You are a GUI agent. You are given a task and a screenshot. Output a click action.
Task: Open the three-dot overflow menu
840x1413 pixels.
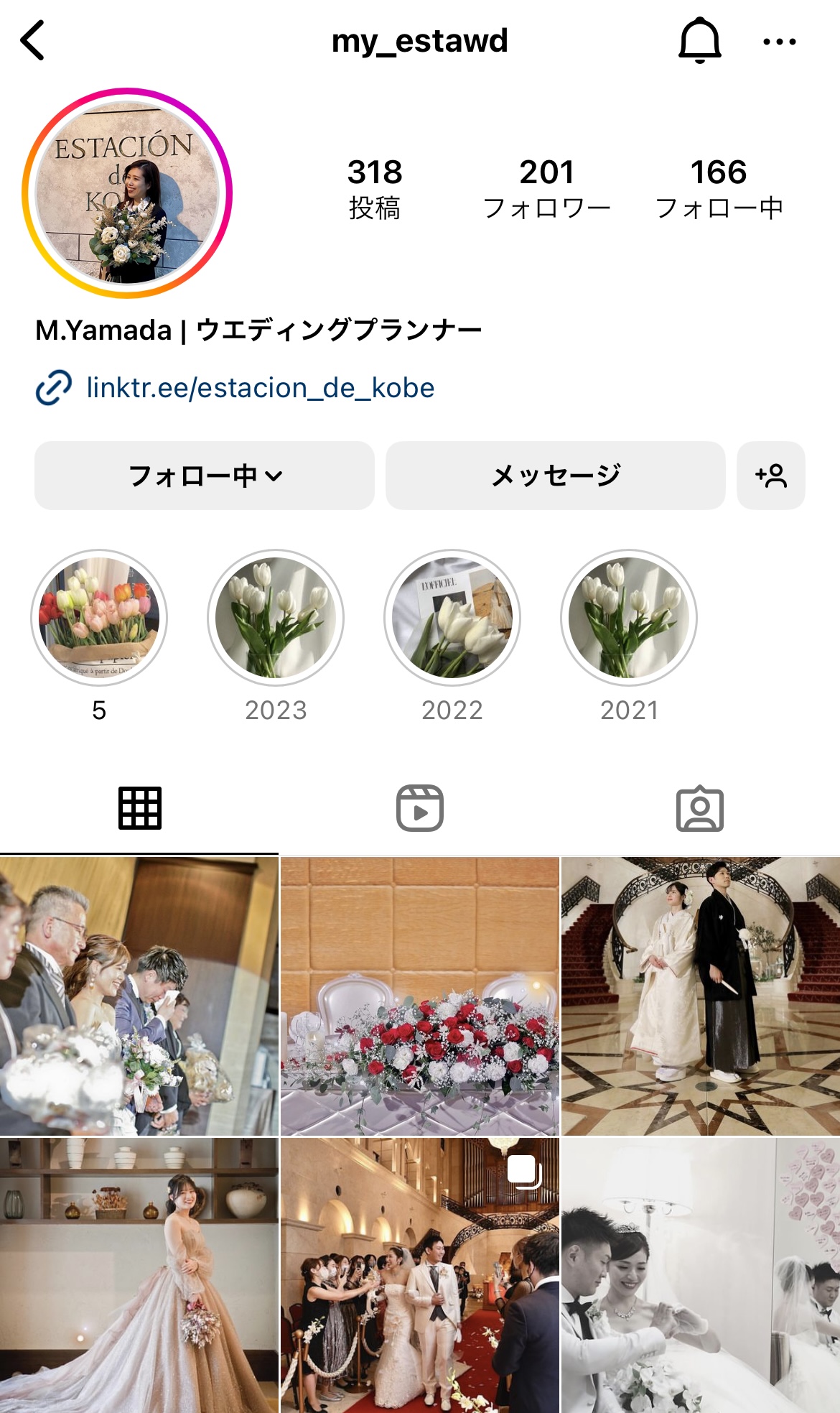coord(779,42)
